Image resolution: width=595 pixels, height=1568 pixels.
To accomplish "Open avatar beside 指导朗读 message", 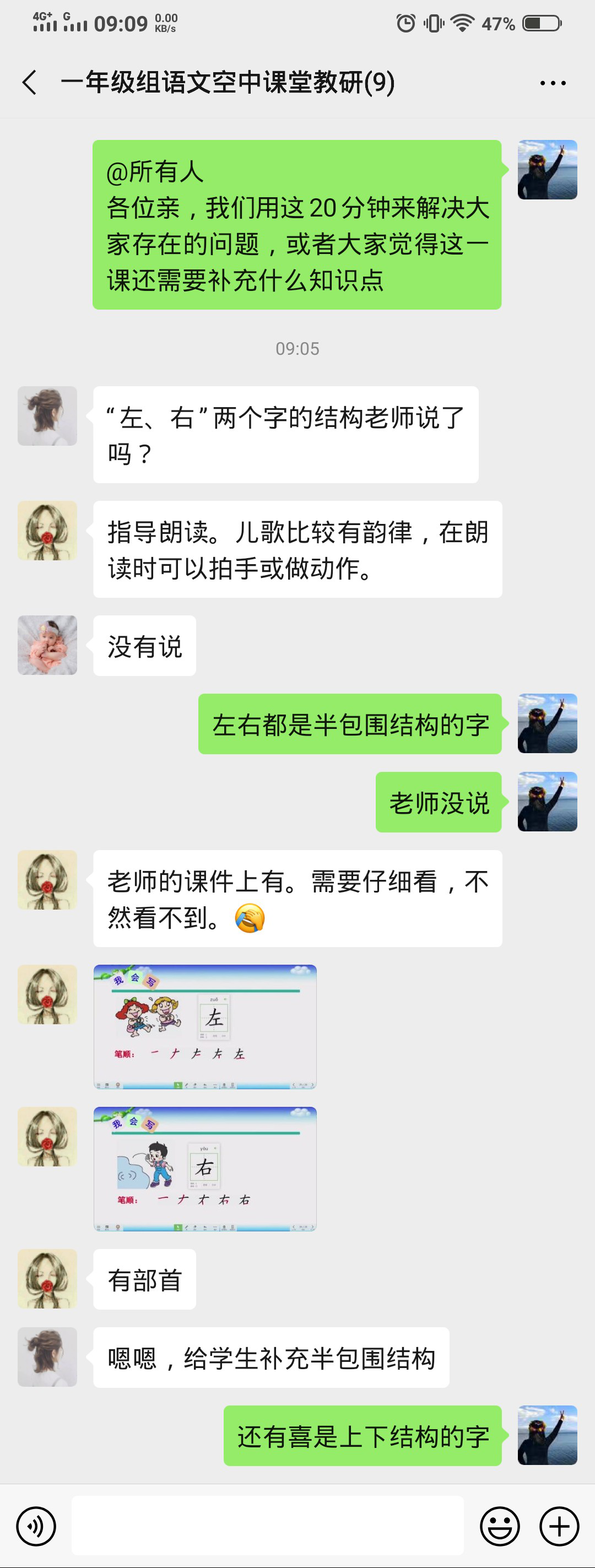I will coord(47,531).
